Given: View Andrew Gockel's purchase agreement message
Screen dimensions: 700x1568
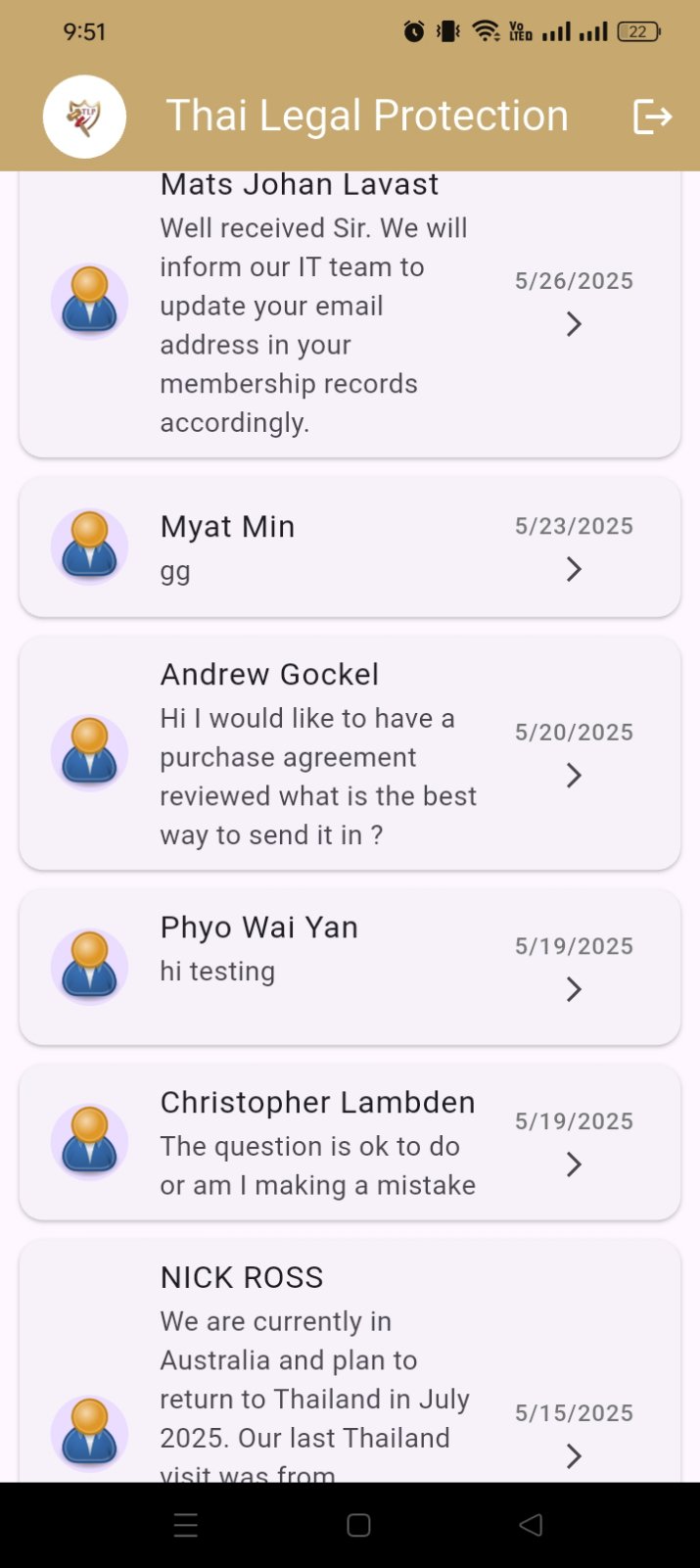Looking at the screenshot, I should [x=350, y=753].
